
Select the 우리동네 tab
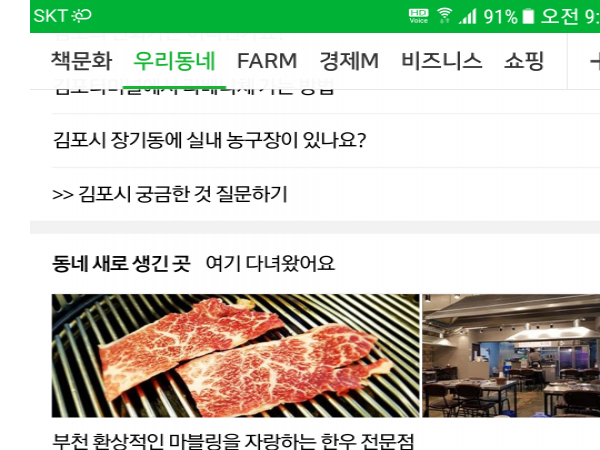(174, 61)
